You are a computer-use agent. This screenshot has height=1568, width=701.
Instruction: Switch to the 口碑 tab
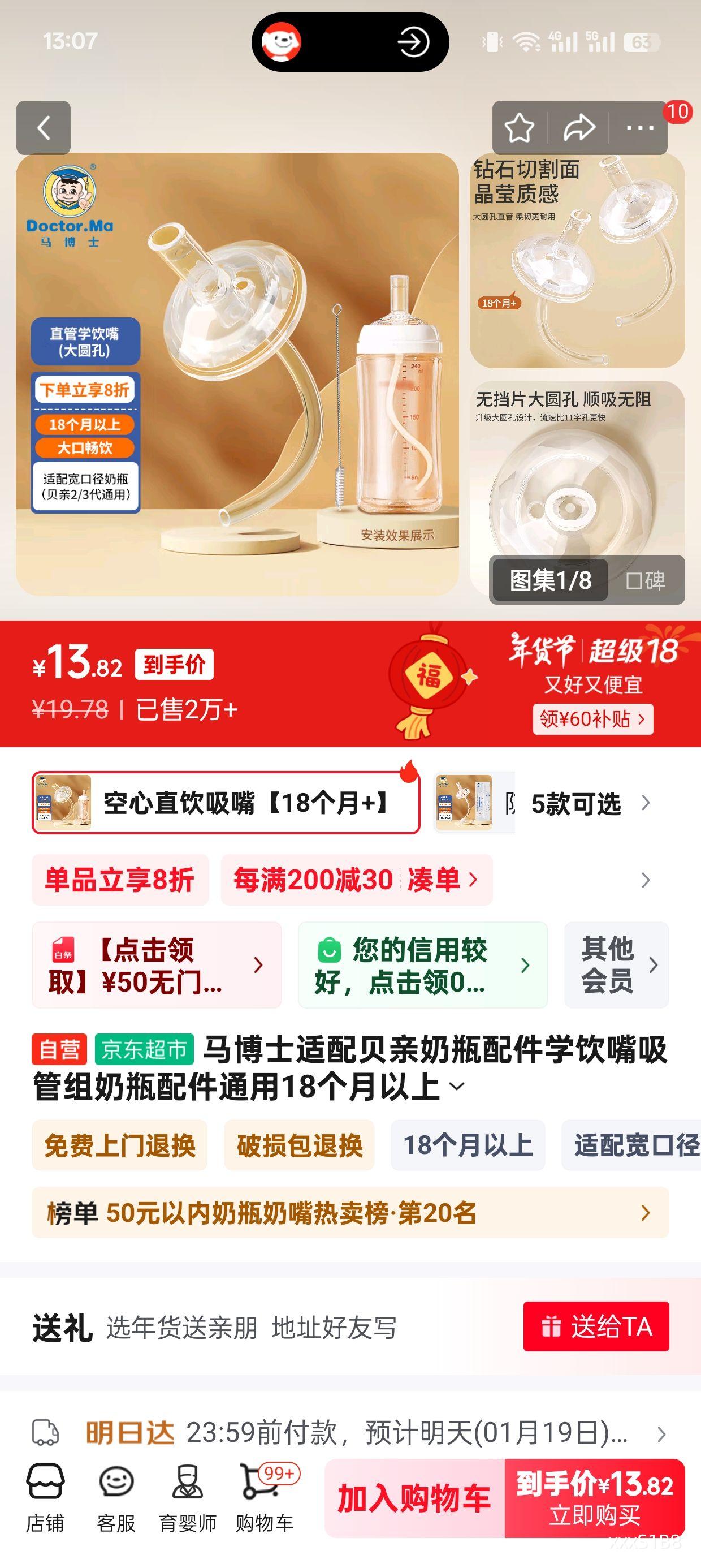644,581
